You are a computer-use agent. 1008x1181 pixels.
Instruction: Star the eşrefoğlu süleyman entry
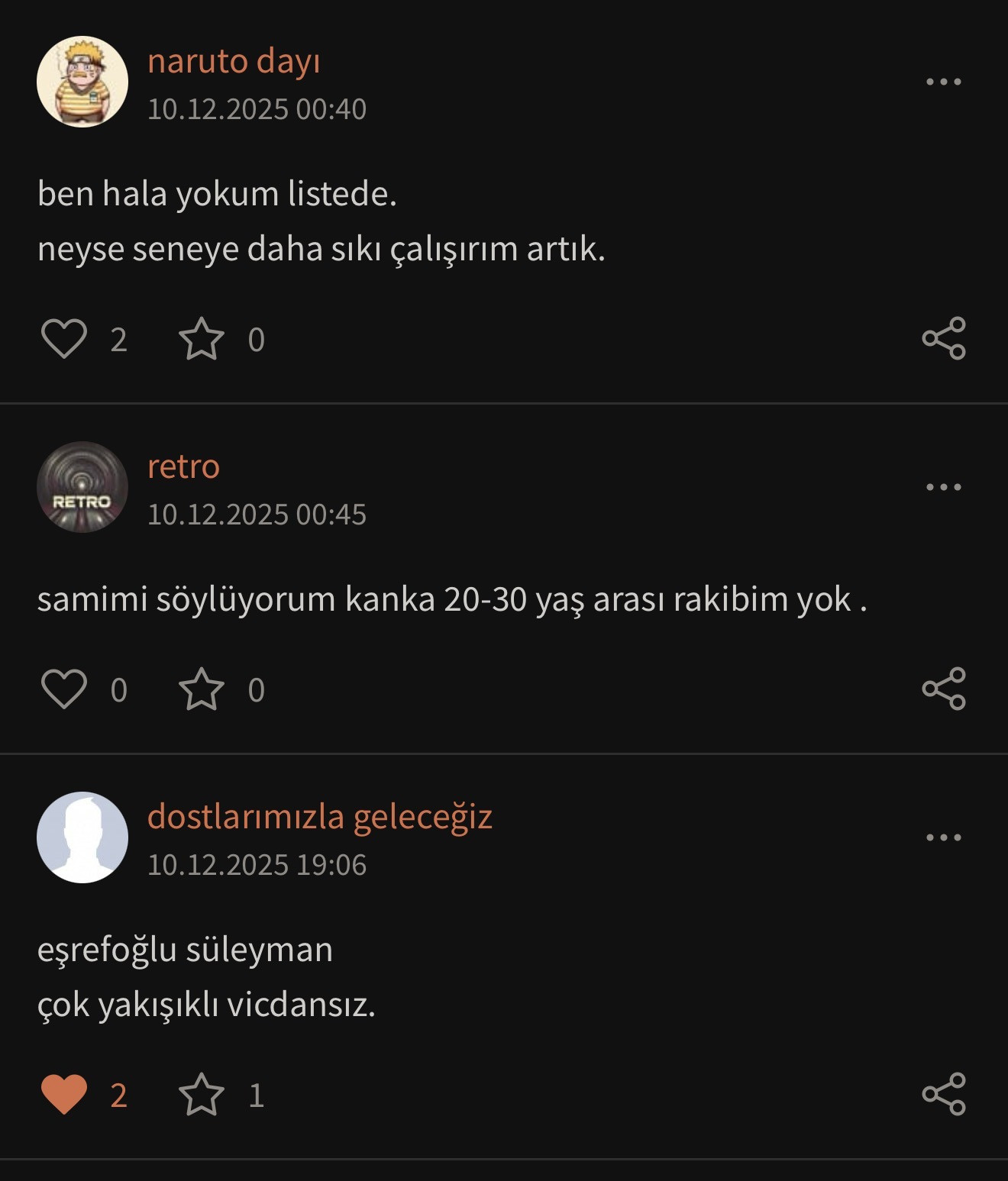[x=202, y=1095]
